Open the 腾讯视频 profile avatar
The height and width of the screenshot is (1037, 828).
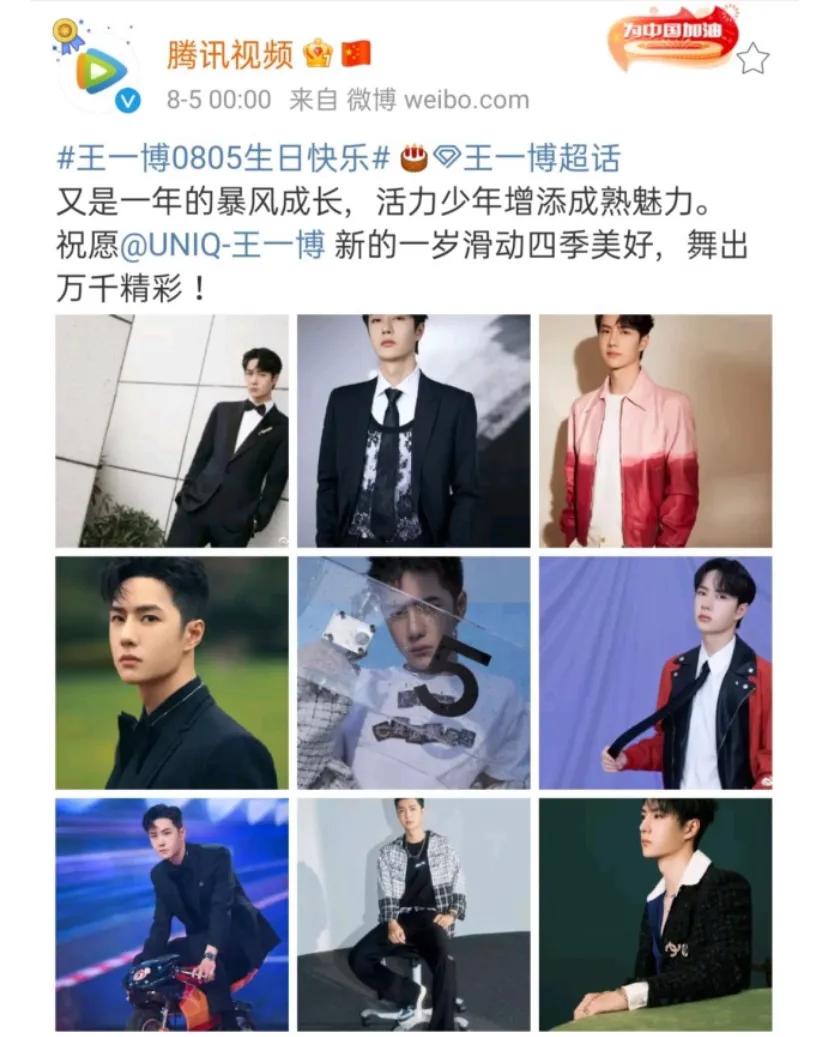coord(97,72)
